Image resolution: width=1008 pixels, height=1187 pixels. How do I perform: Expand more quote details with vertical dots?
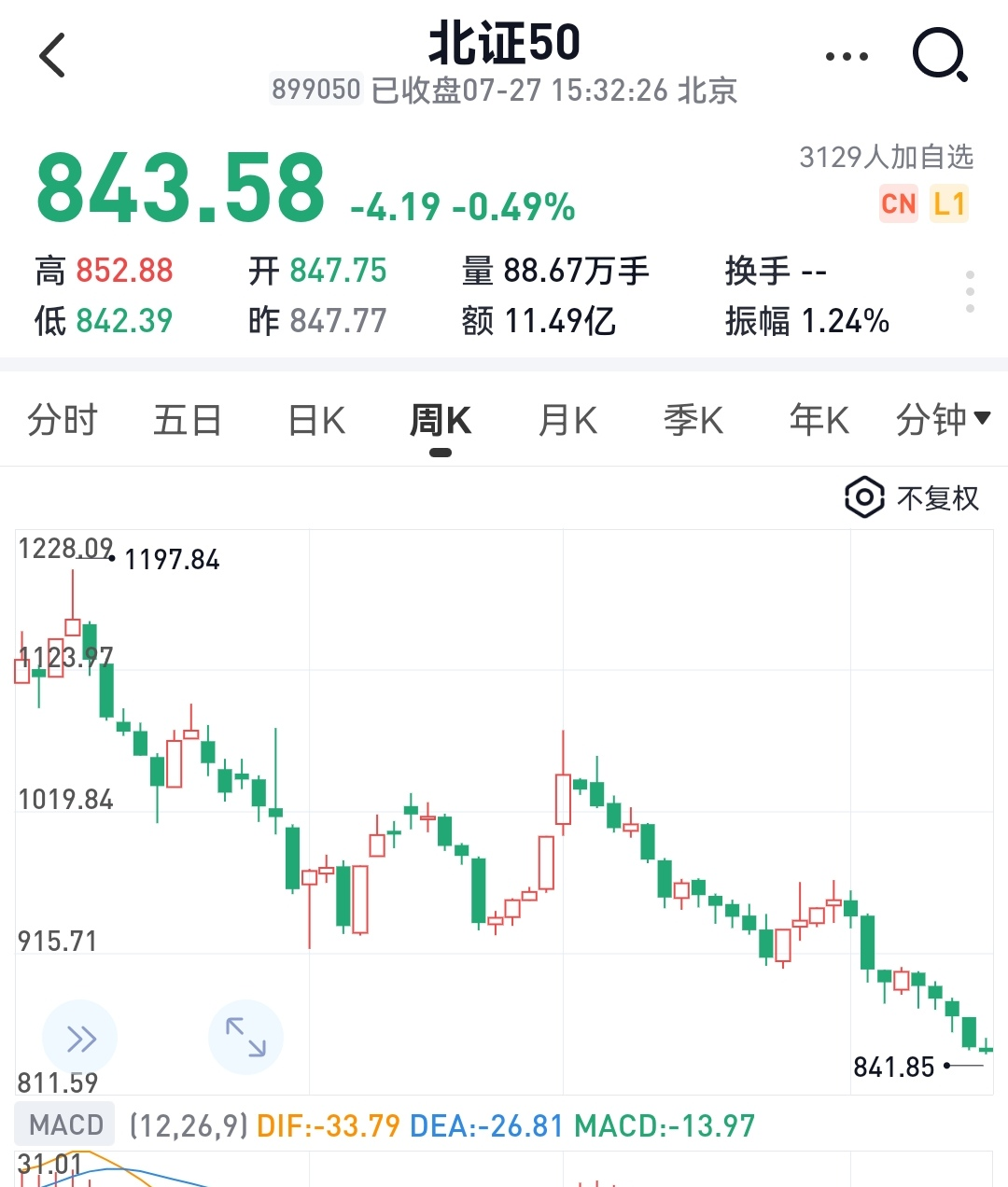pos(971,292)
